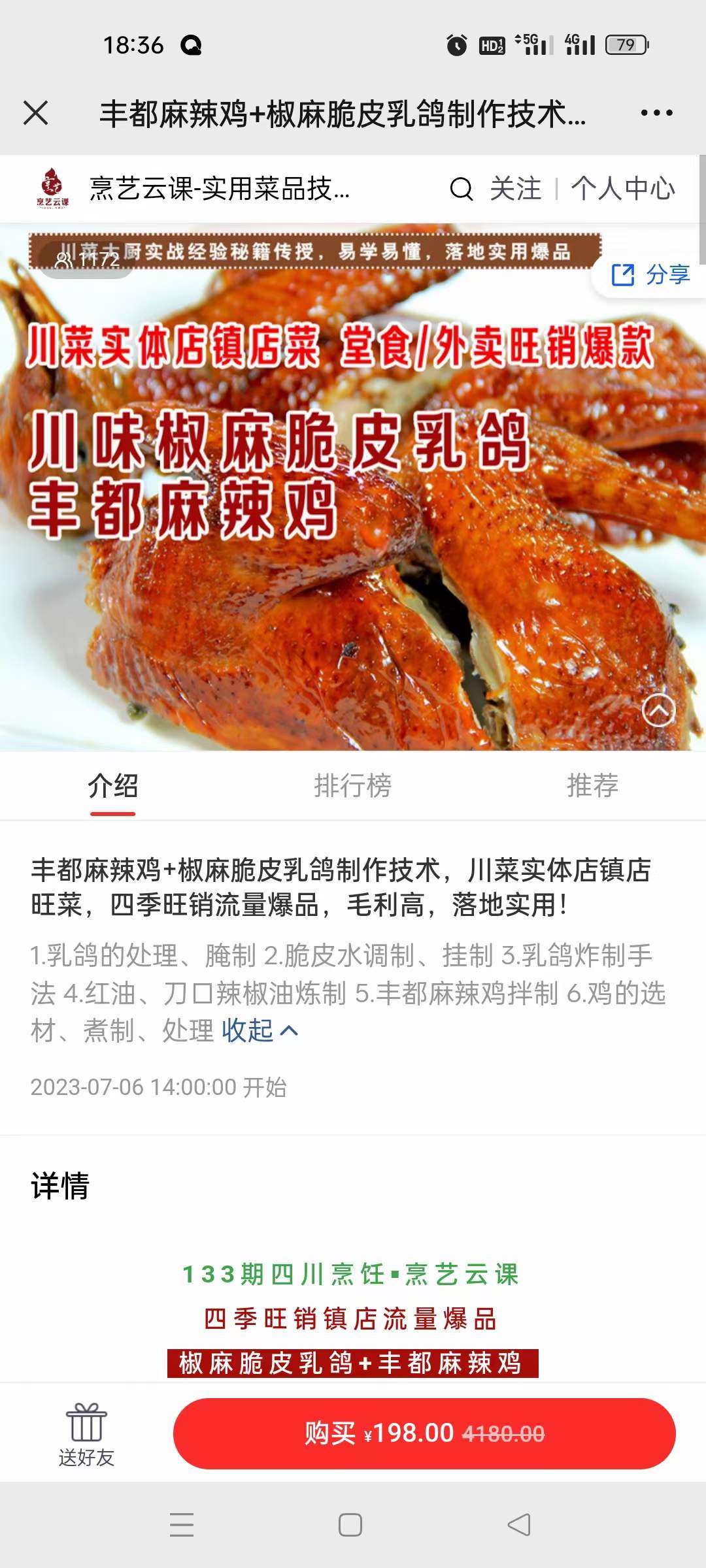Switch to the 排行榜 tab
Screen dimensions: 706x1568
tap(352, 788)
